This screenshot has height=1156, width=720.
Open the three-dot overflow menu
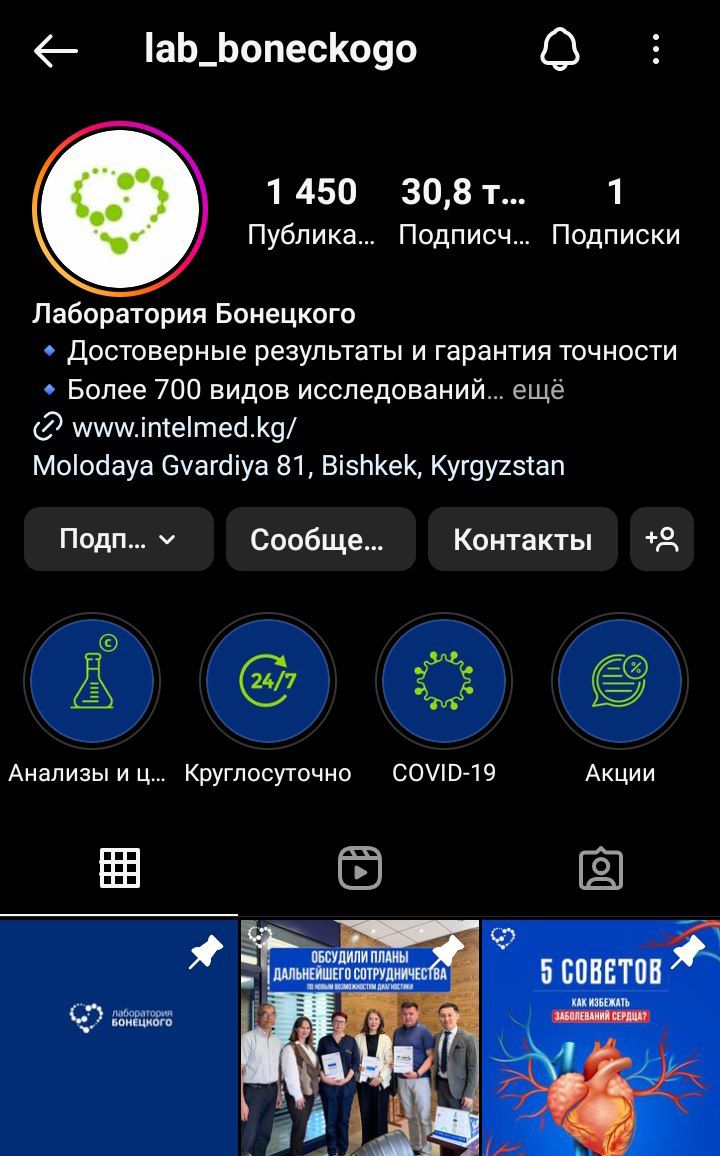click(656, 49)
